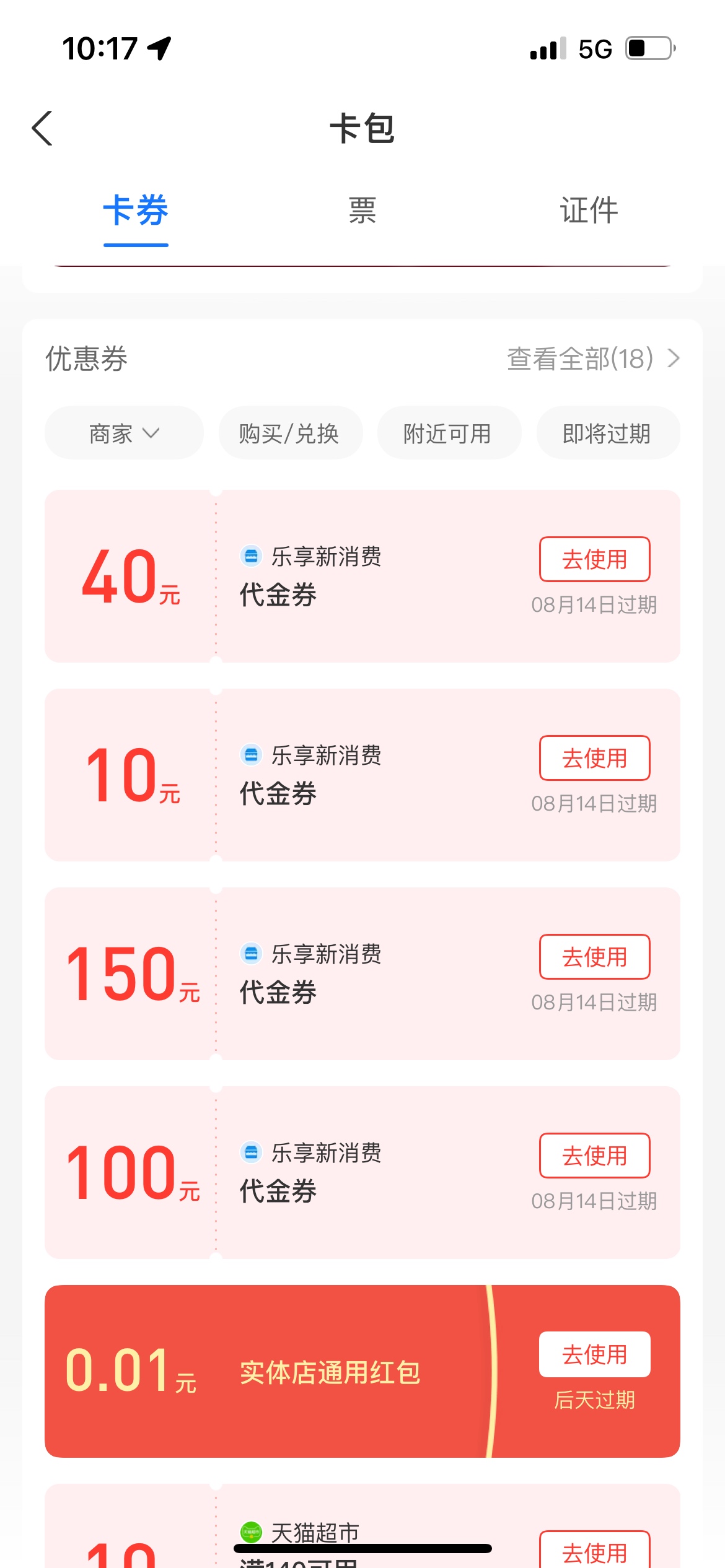Tap 去使用 on the 100元 代金券
Image resolution: width=725 pixels, height=1568 pixels.
point(594,1156)
